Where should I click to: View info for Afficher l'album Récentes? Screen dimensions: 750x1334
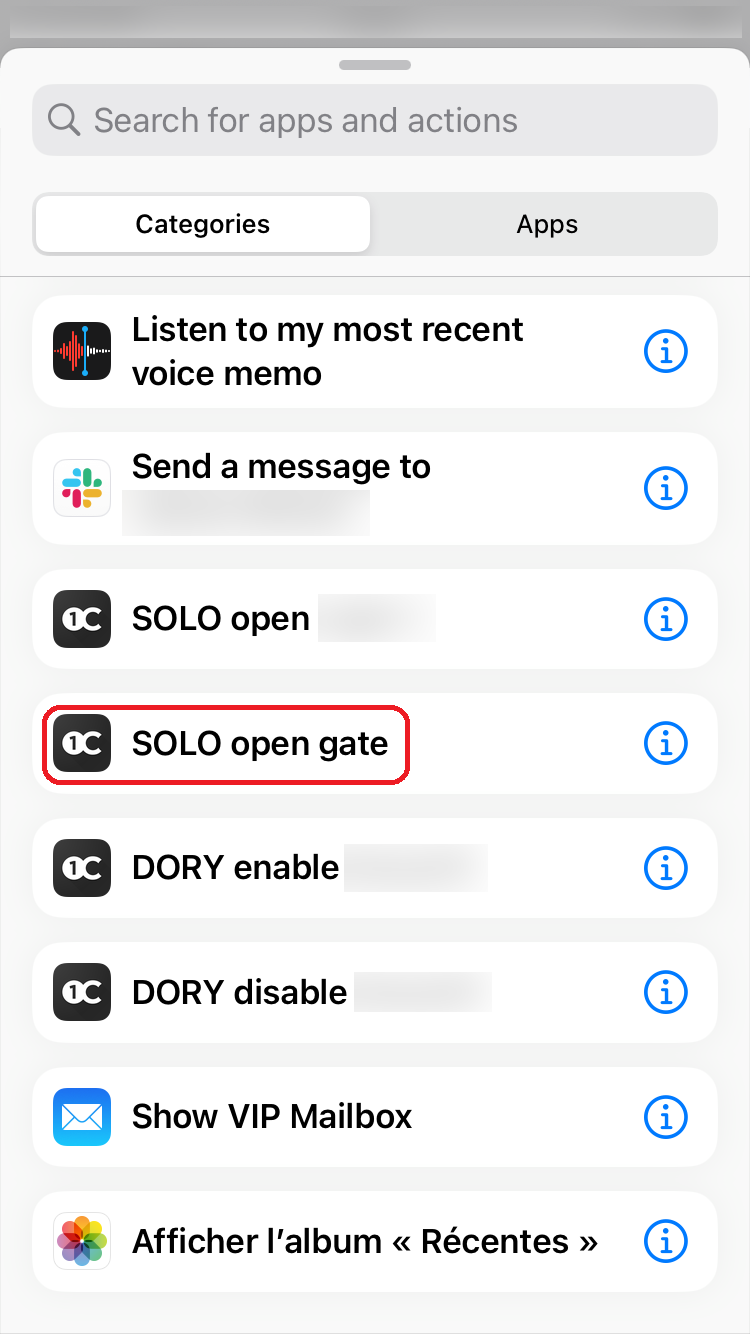coord(666,1241)
